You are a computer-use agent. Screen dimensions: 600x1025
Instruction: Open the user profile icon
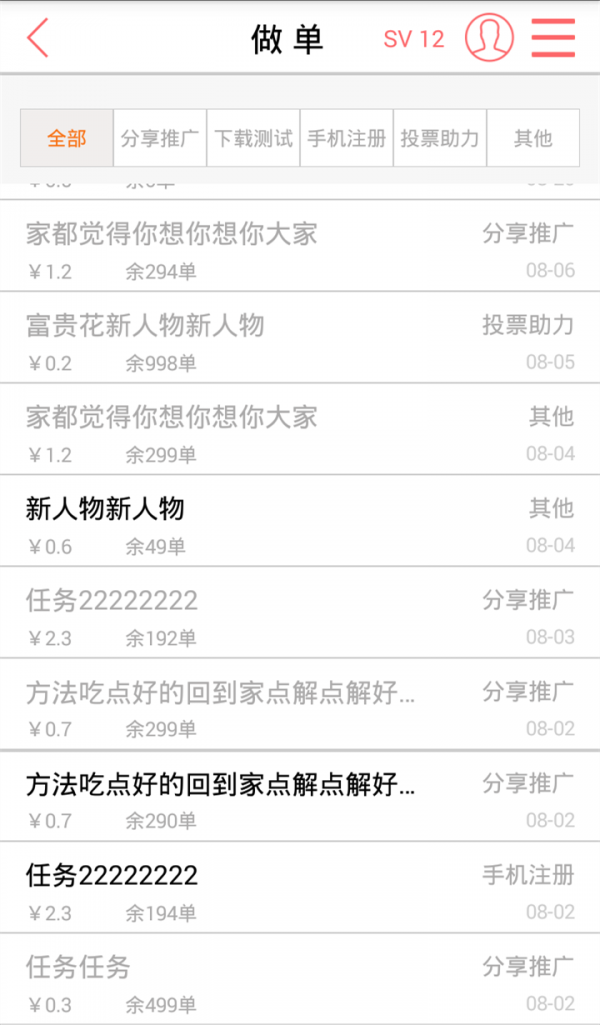(x=489, y=38)
